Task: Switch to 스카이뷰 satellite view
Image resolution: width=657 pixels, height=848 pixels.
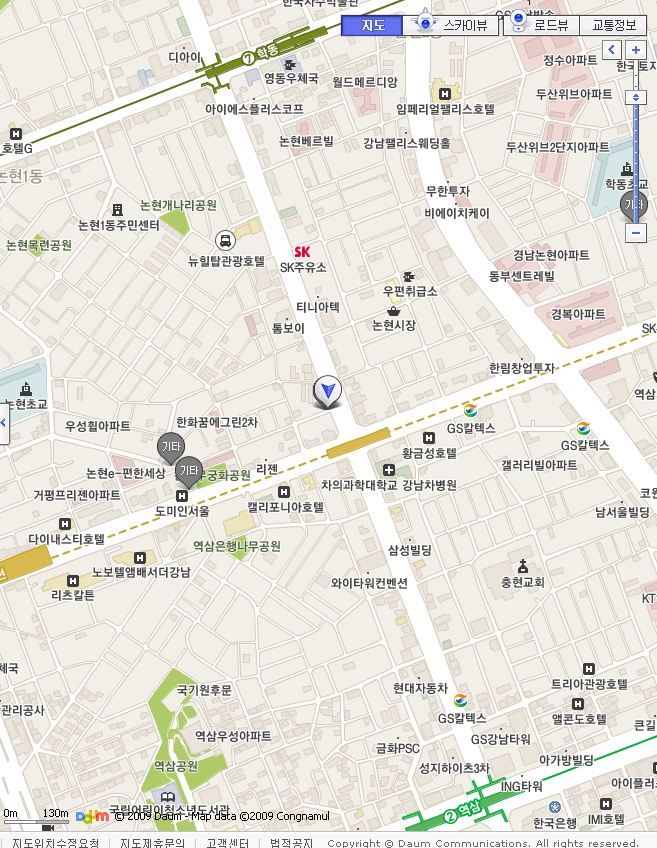Action: 457,25
